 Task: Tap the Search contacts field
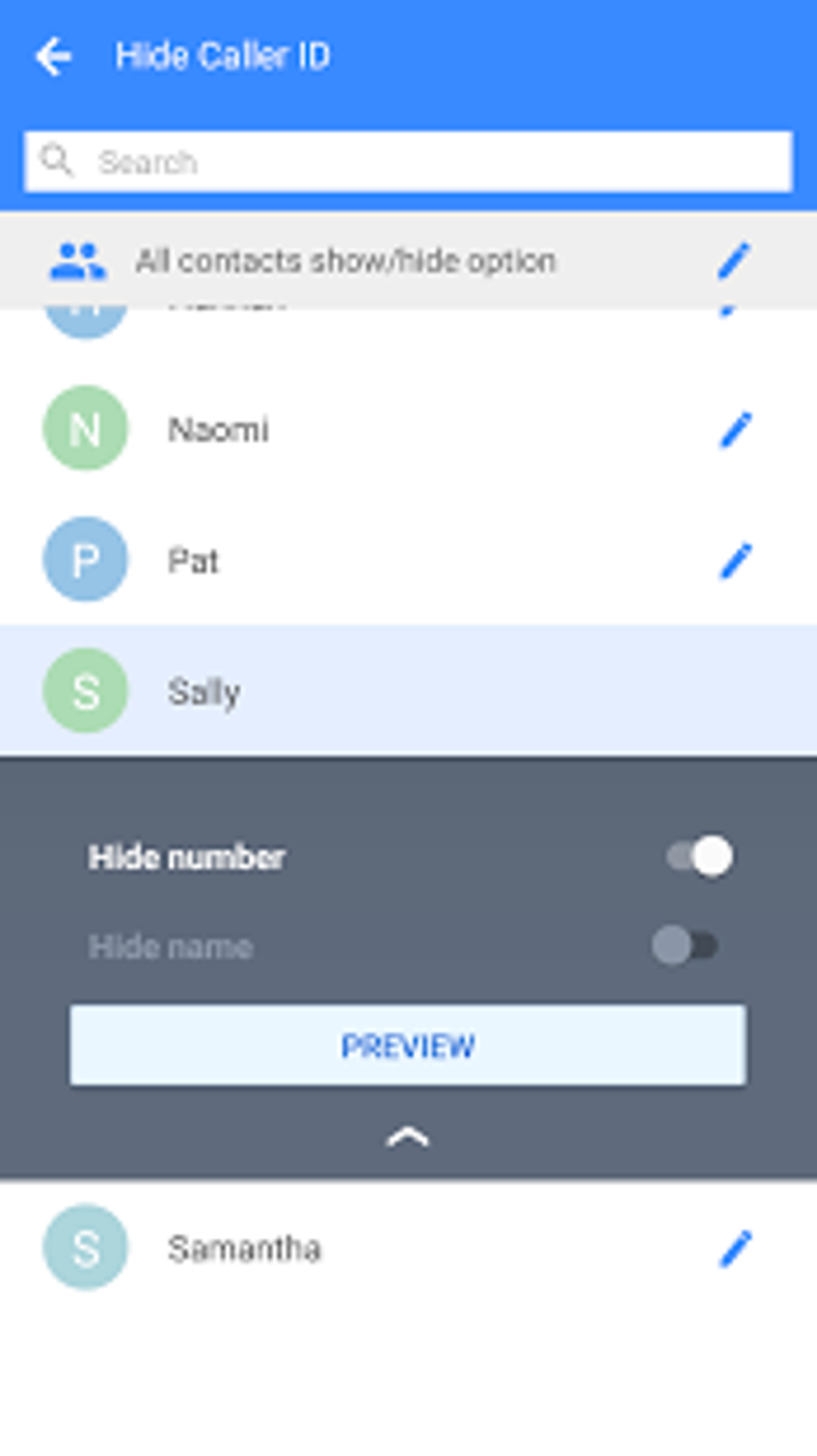point(408,162)
